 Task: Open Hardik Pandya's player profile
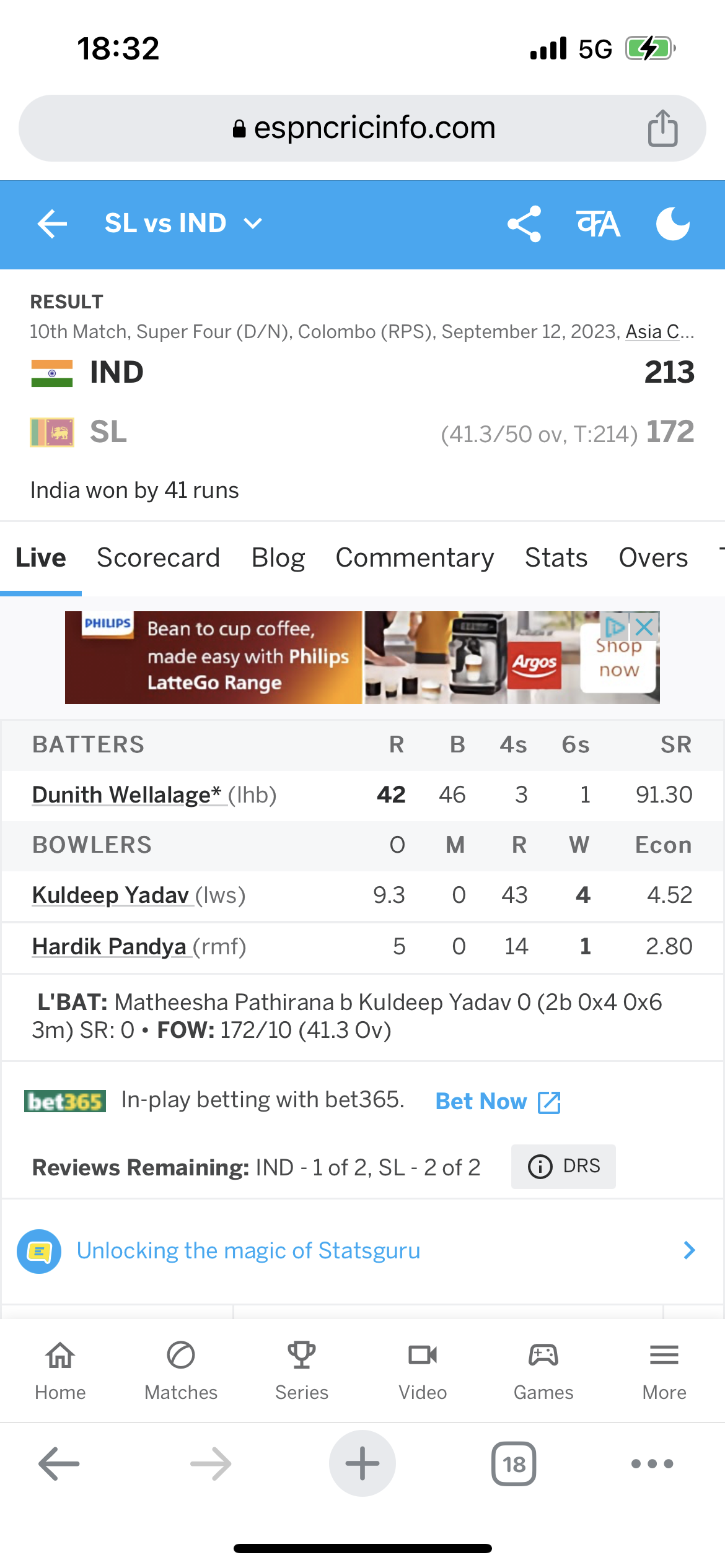[109, 947]
